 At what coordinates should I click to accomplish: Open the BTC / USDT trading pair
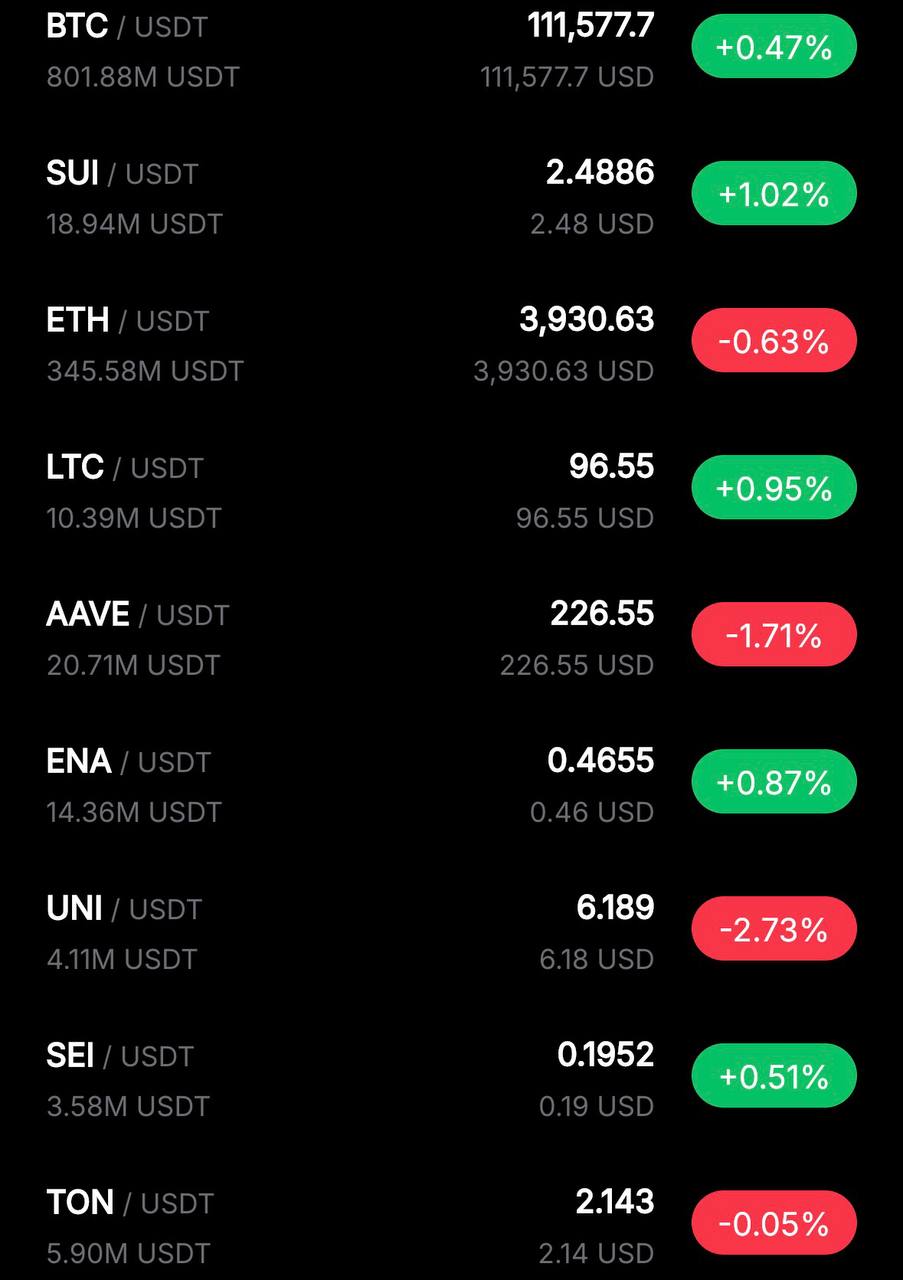coord(126,28)
